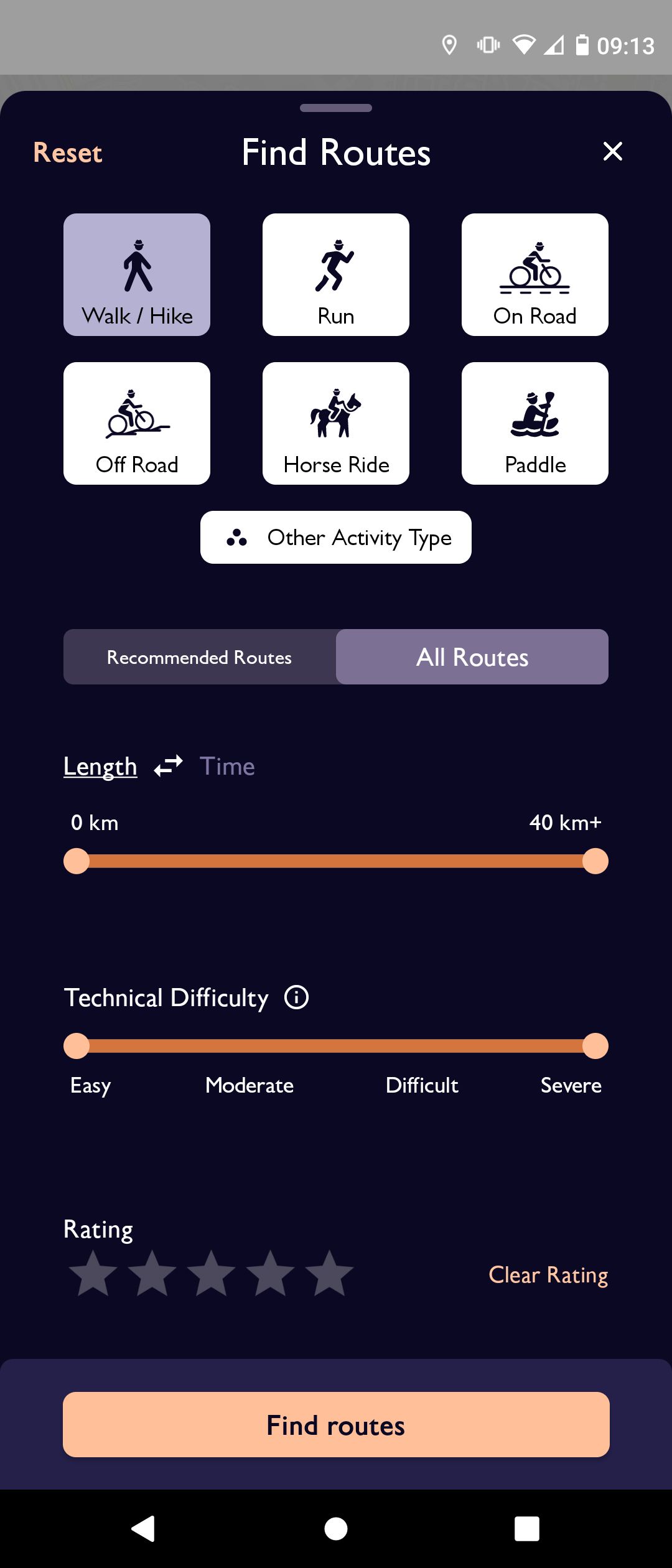Set rating to three stars
The height and width of the screenshot is (1568, 672).
pyautogui.click(x=211, y=1274)
